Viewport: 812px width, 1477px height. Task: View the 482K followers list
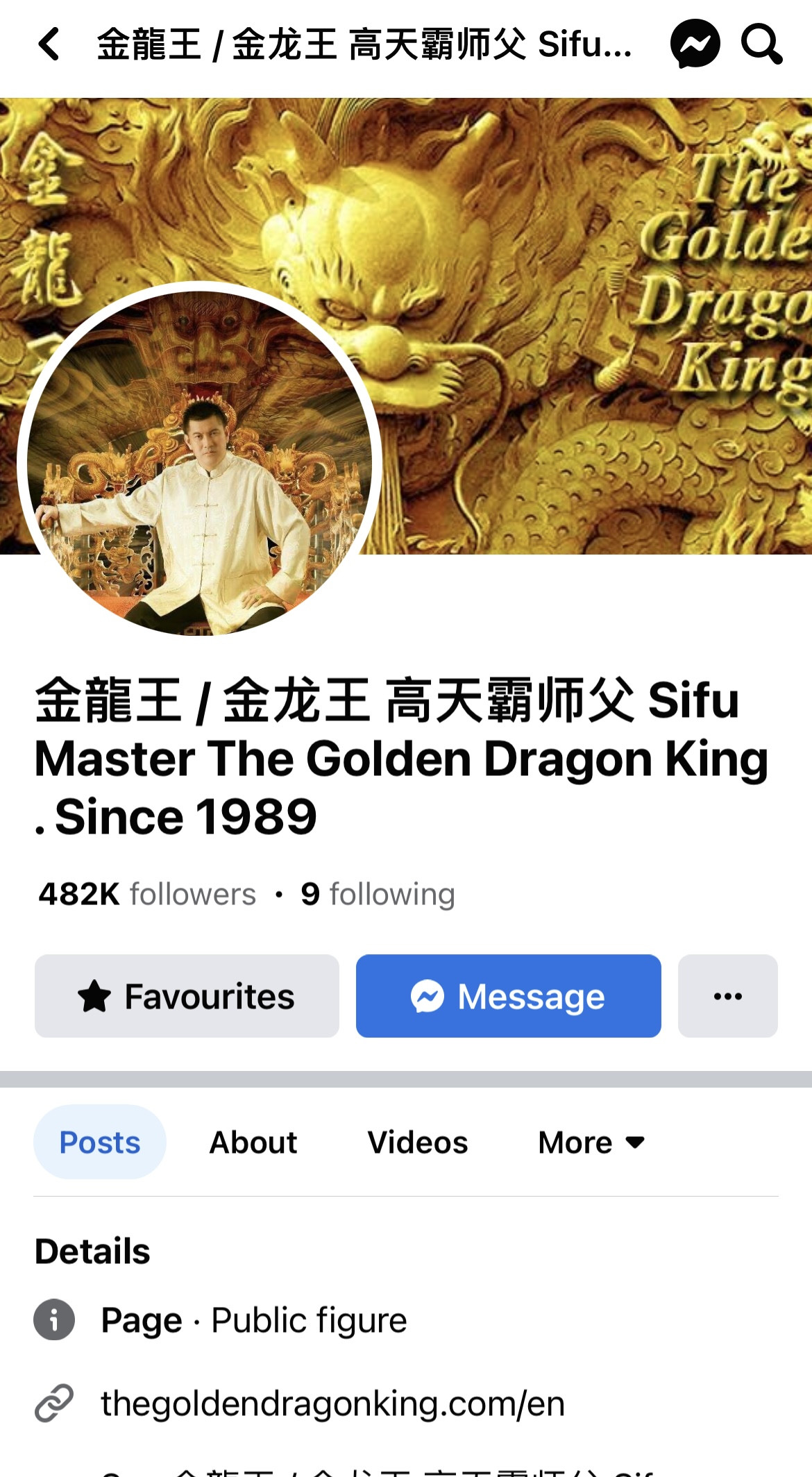[147, 894]
